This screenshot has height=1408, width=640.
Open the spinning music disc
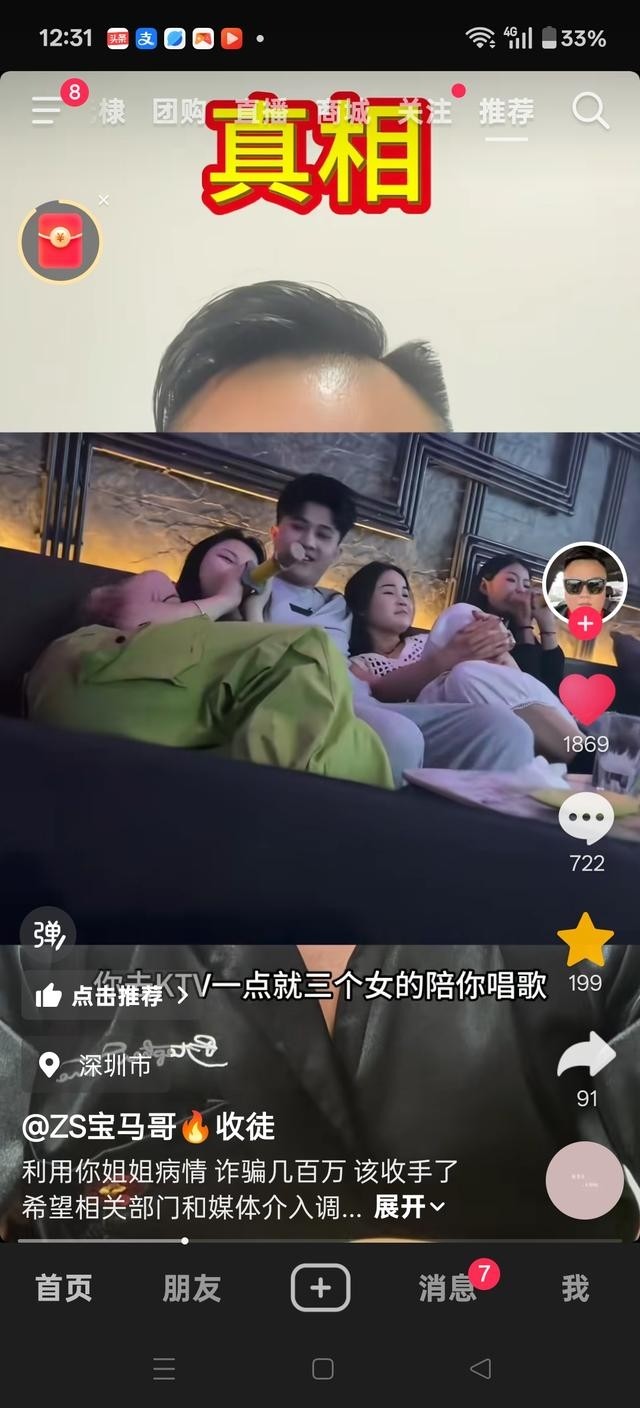(x=585, y=1180)
